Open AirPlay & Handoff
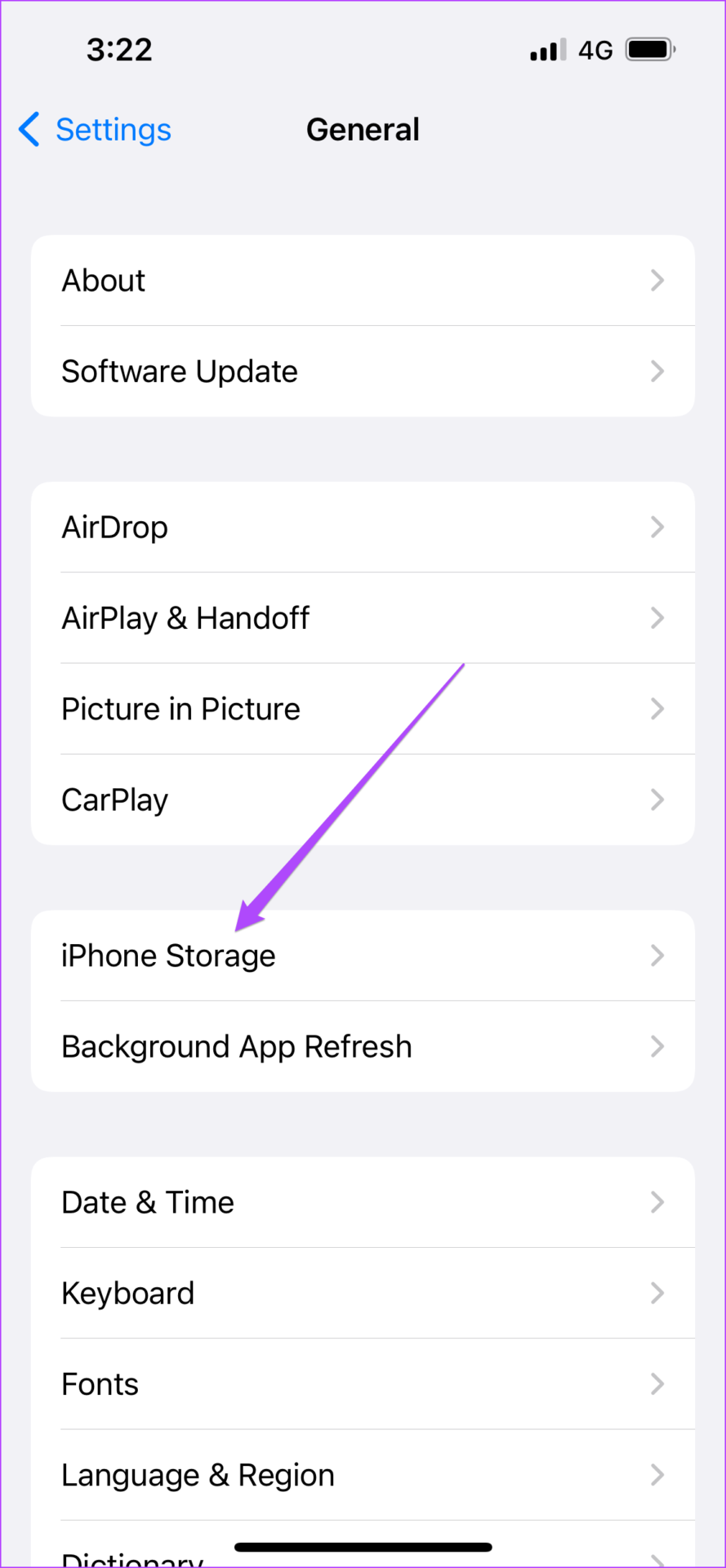Image resolution: width=726 pixels, height=1568 pixels. coord(363,618)
